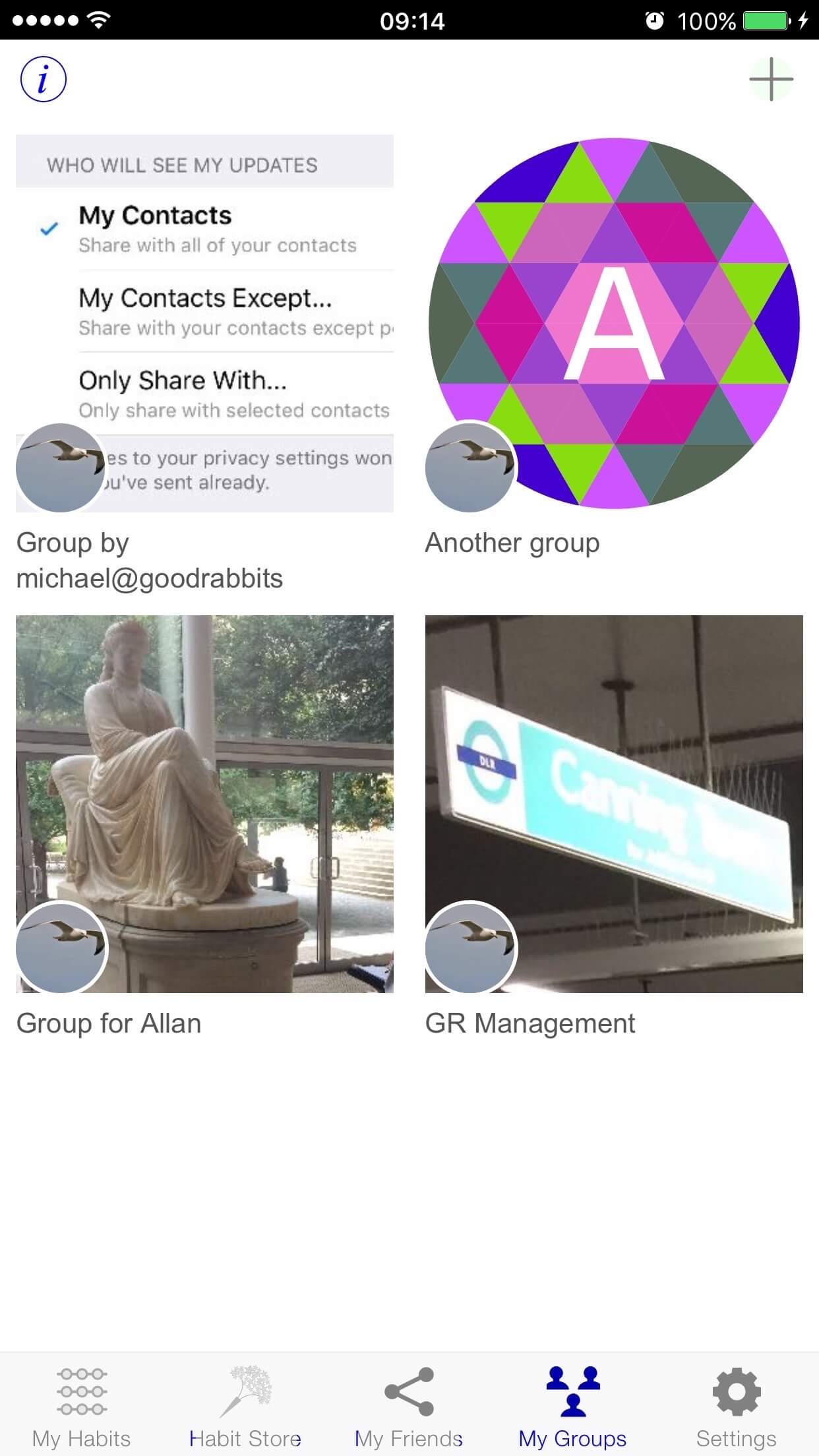The height and width of the screenshot is (1456, 819).
Task: Open the Another group tile
Action: click(614, 324)
